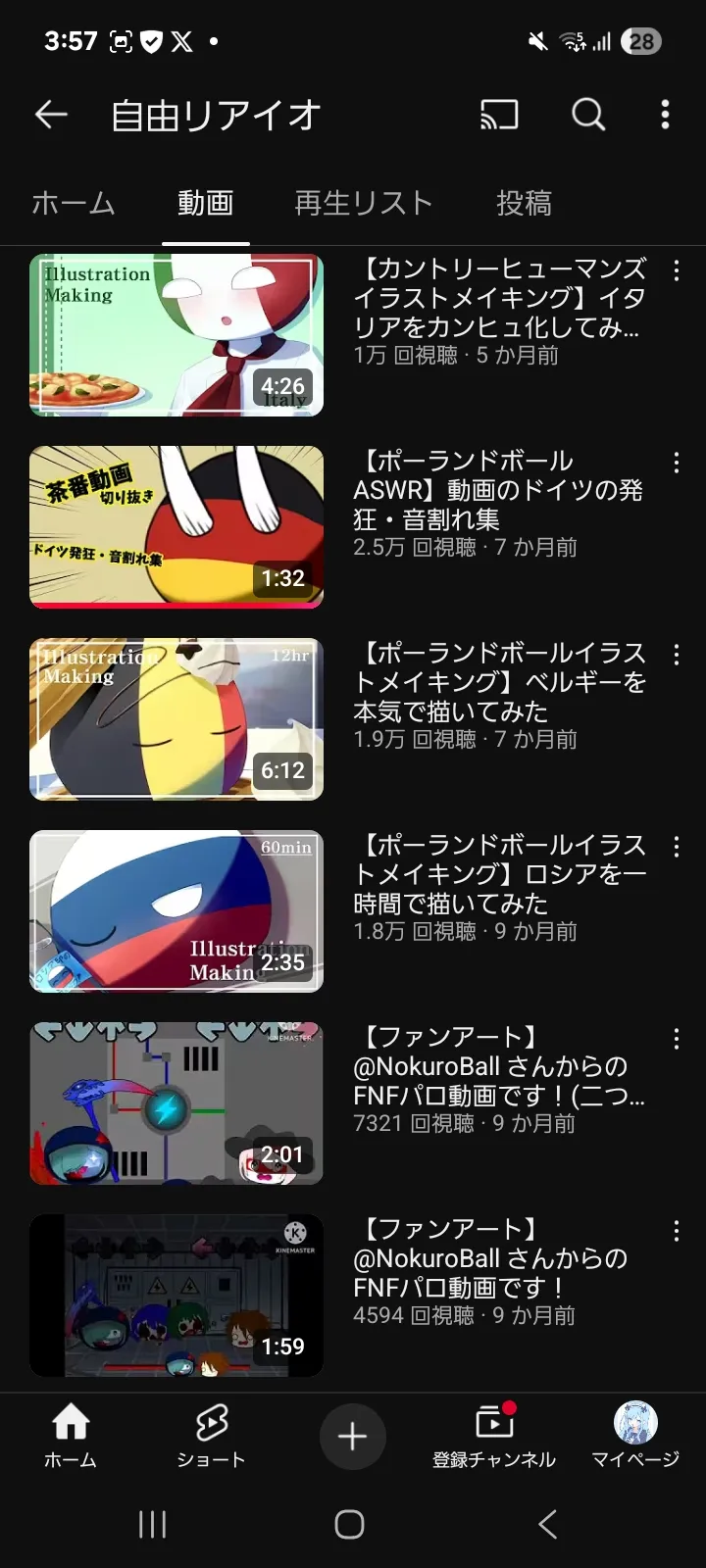Play the ロシアを一時間で描いてみた video

[176, 911]
